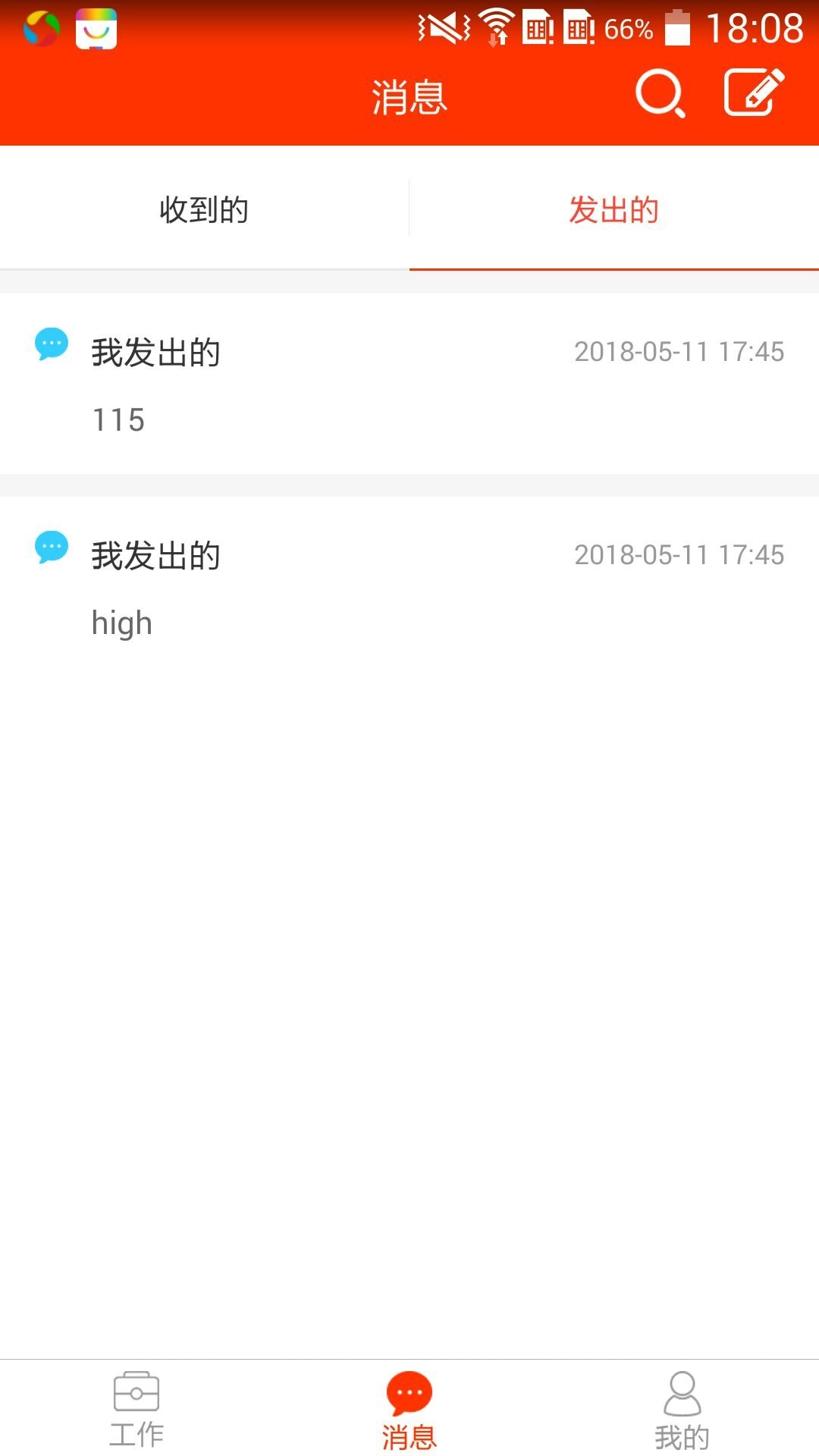The image size is (819, 1456).
Task: Tap the 我发出的 label on second message
Action: click(155, 556)
